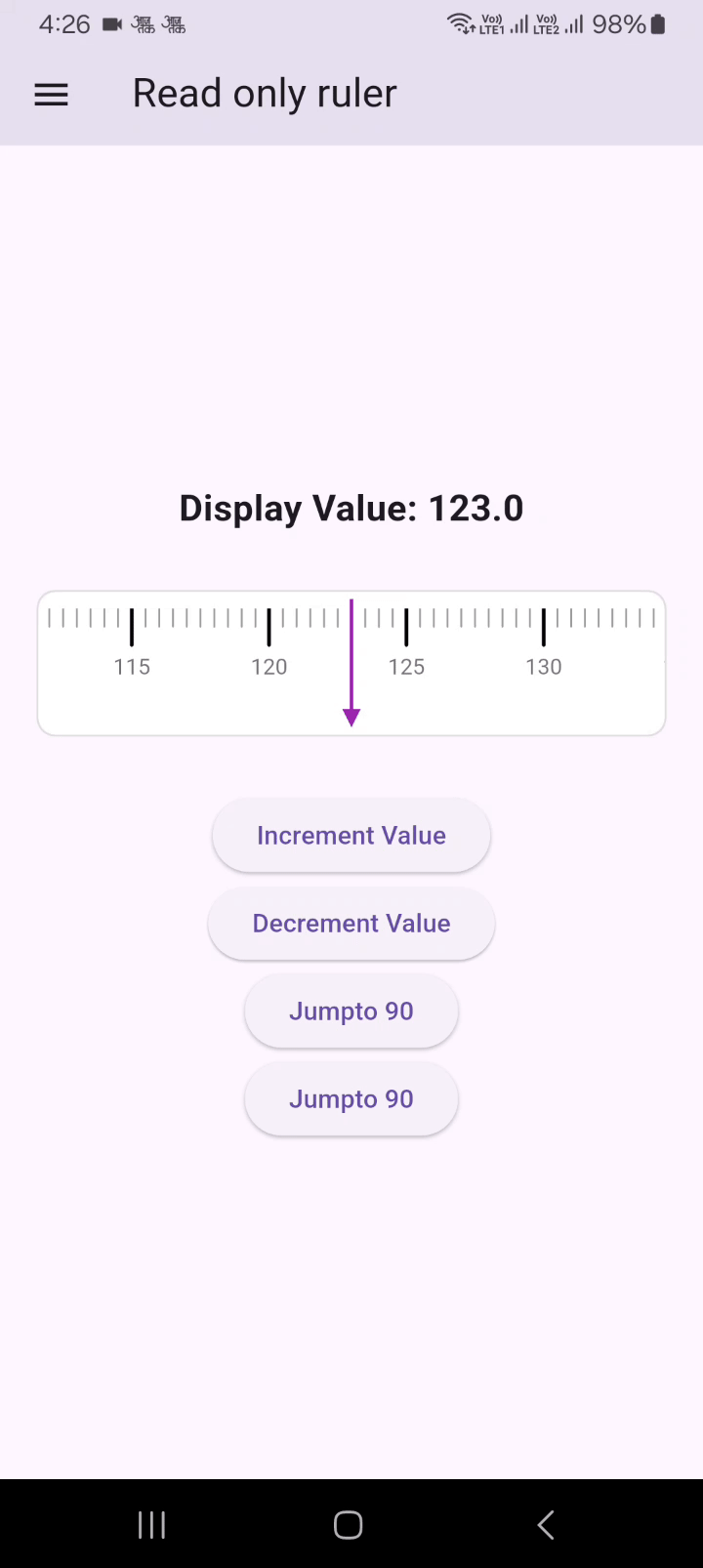
Task: Tap the Display Value: 123.0 text
Action: coord(351,508)
